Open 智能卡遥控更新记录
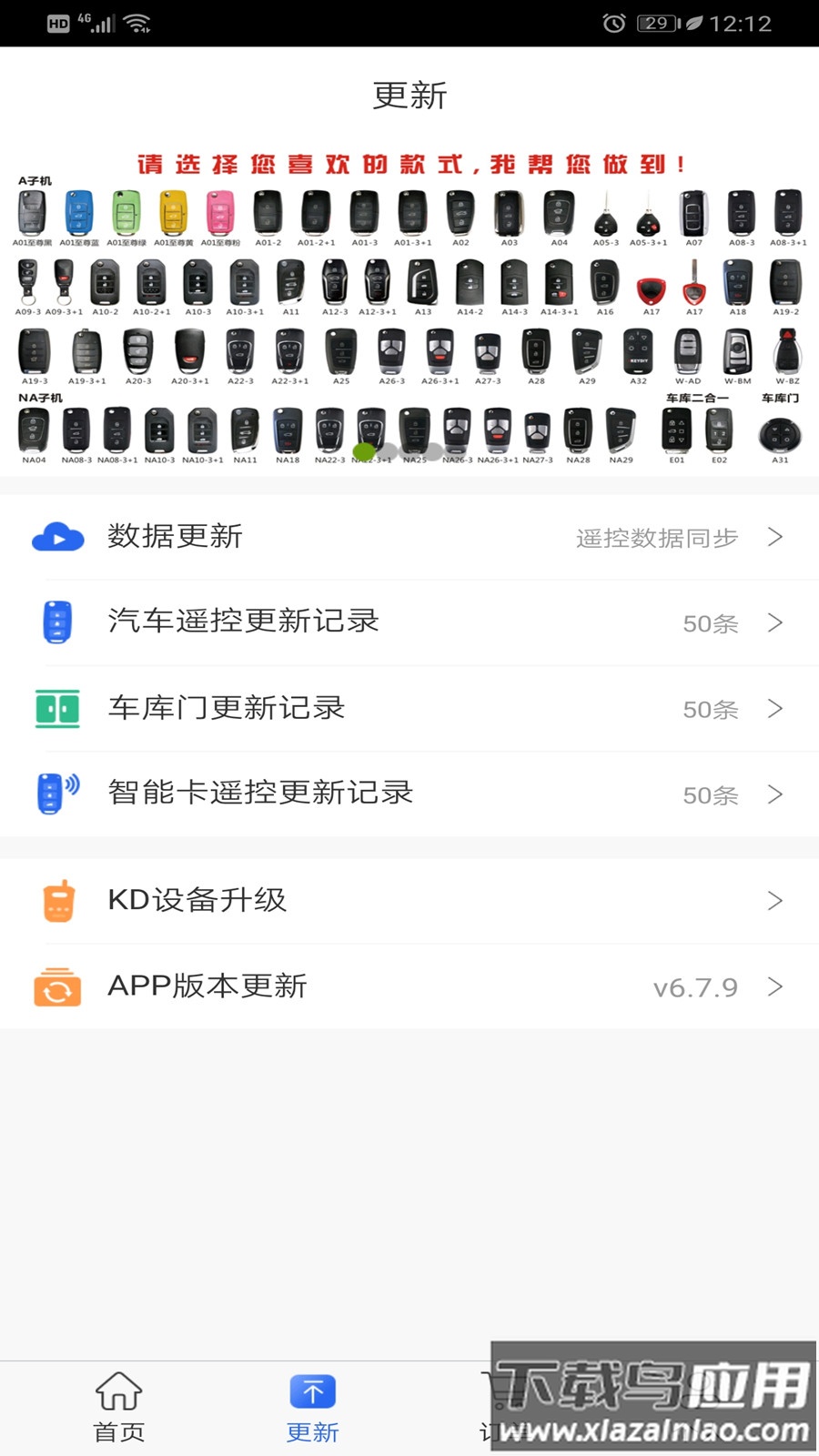This screenshot has height=1456, width=819. [260, 793]
